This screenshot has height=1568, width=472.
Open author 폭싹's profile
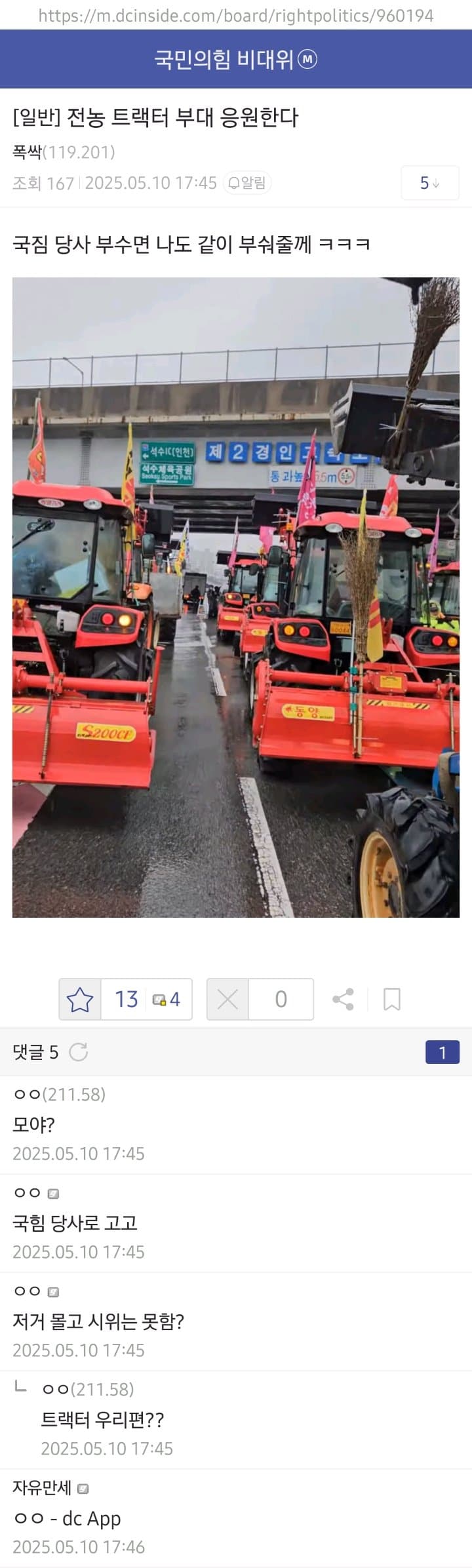[28, 152]
